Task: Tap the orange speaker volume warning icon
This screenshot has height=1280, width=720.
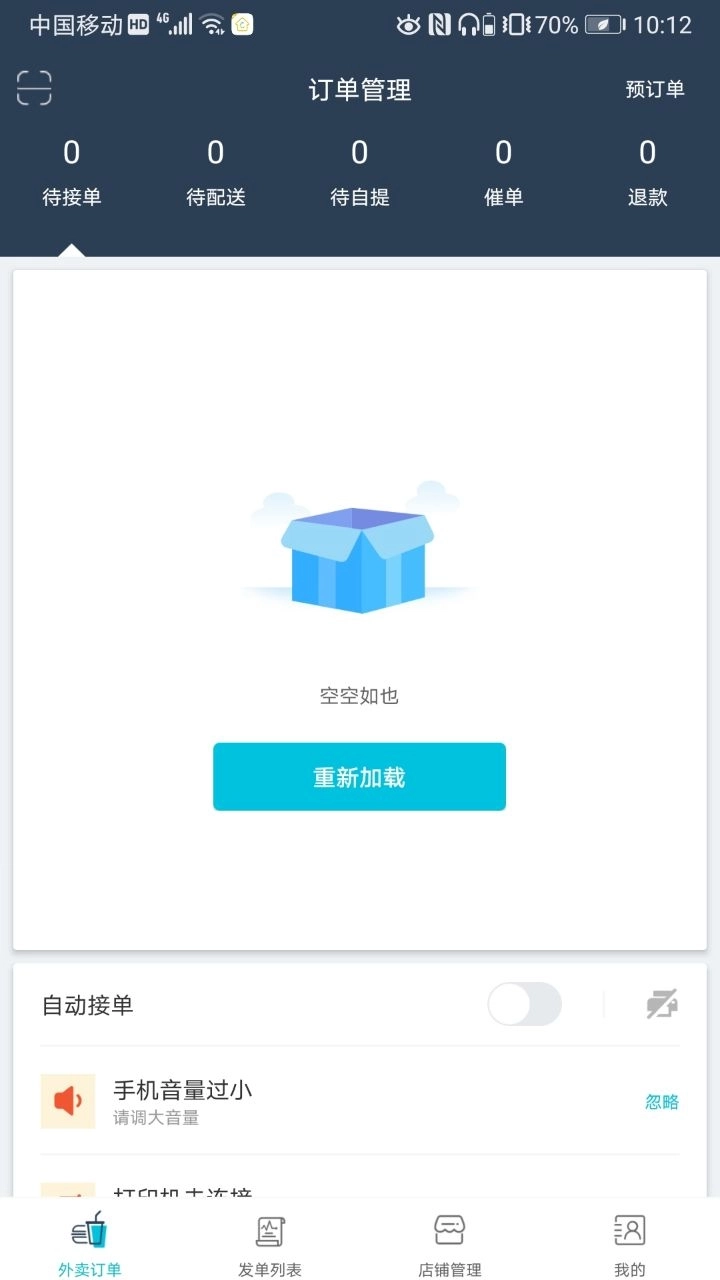Action: pyautogui.click(x=66, y=1101)
